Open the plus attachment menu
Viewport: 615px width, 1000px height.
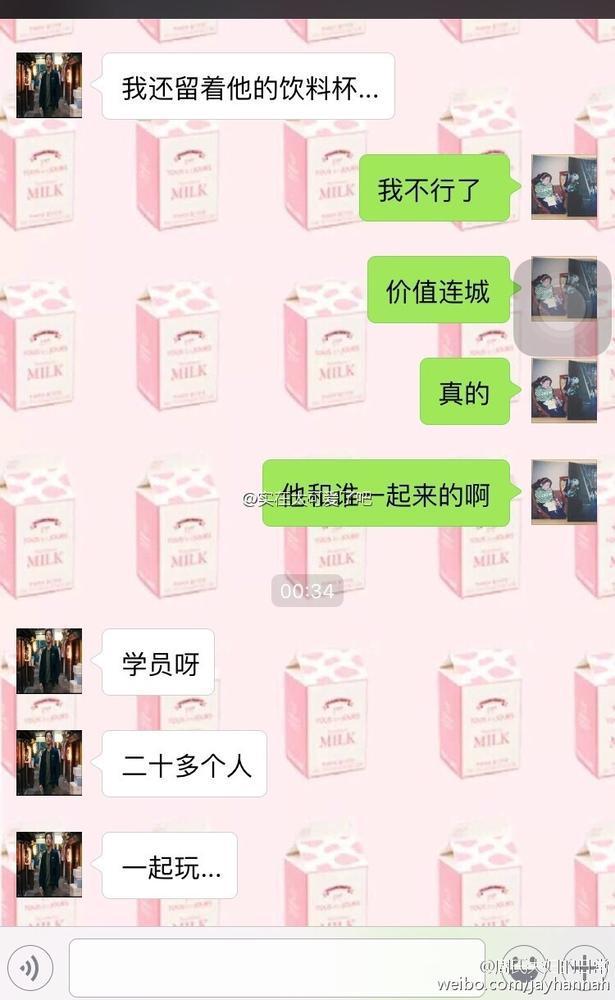585,967
